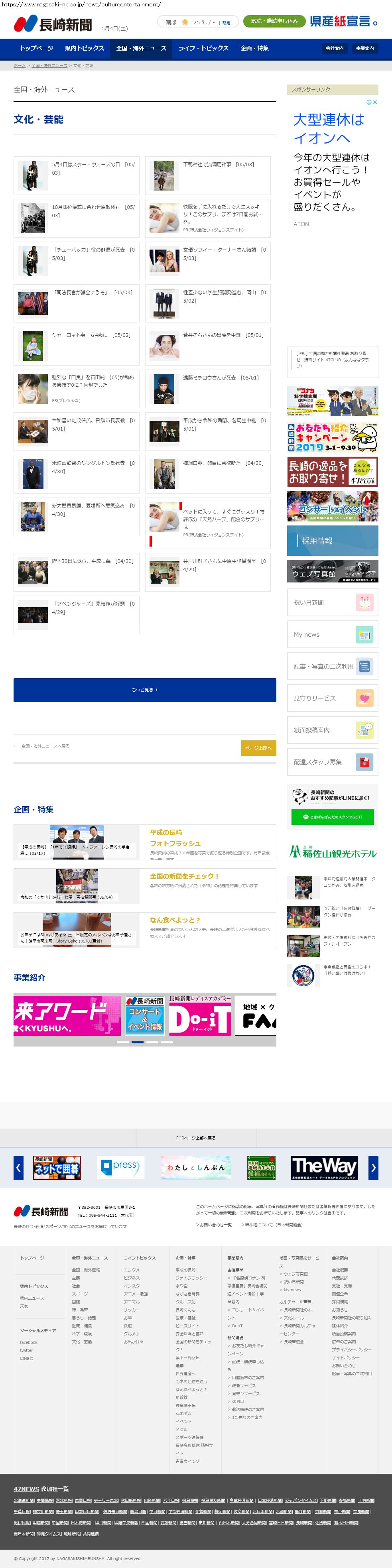The image size is (392, 1568).
Task: Go to 企画・特集 navigation tab
Action: 254,48
